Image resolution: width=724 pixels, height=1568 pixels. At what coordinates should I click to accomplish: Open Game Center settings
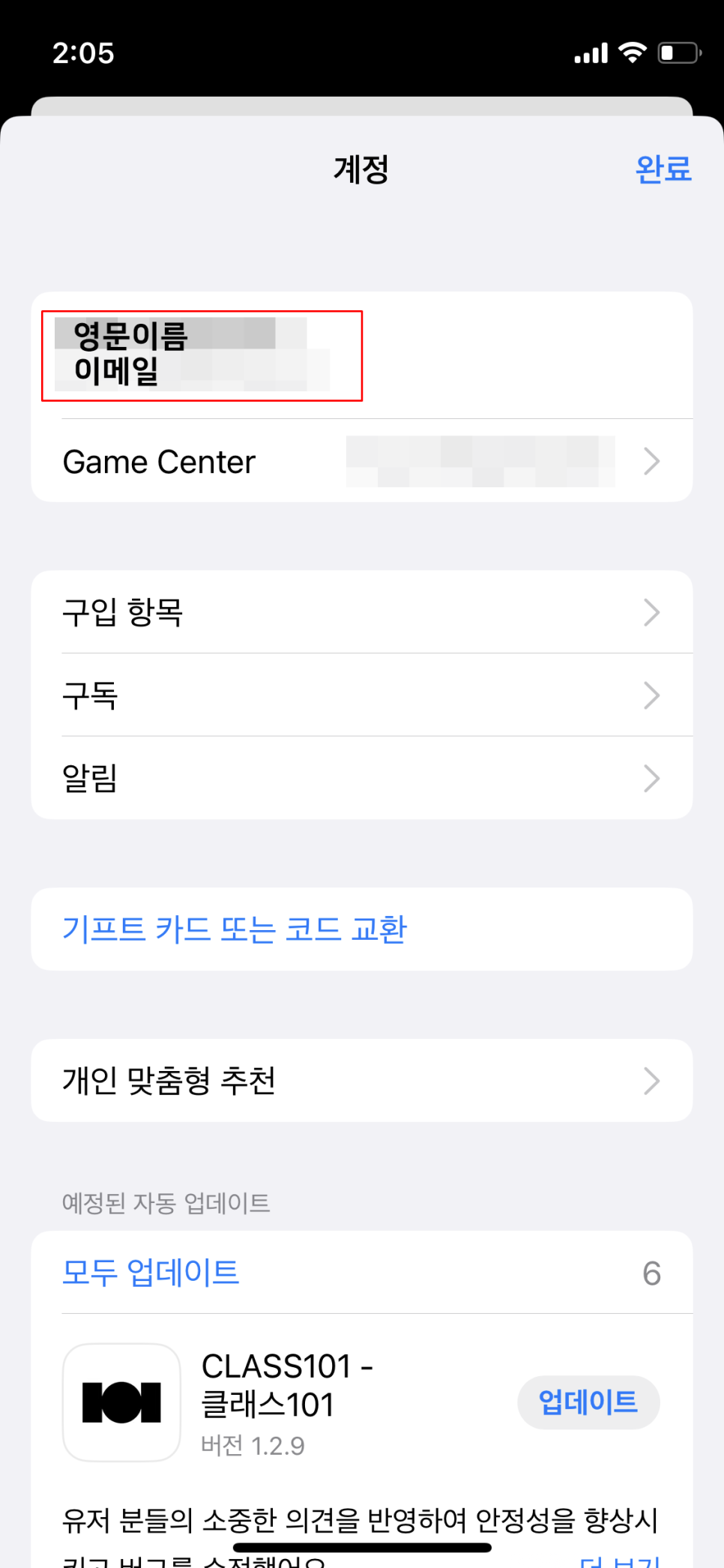[361, 462]
